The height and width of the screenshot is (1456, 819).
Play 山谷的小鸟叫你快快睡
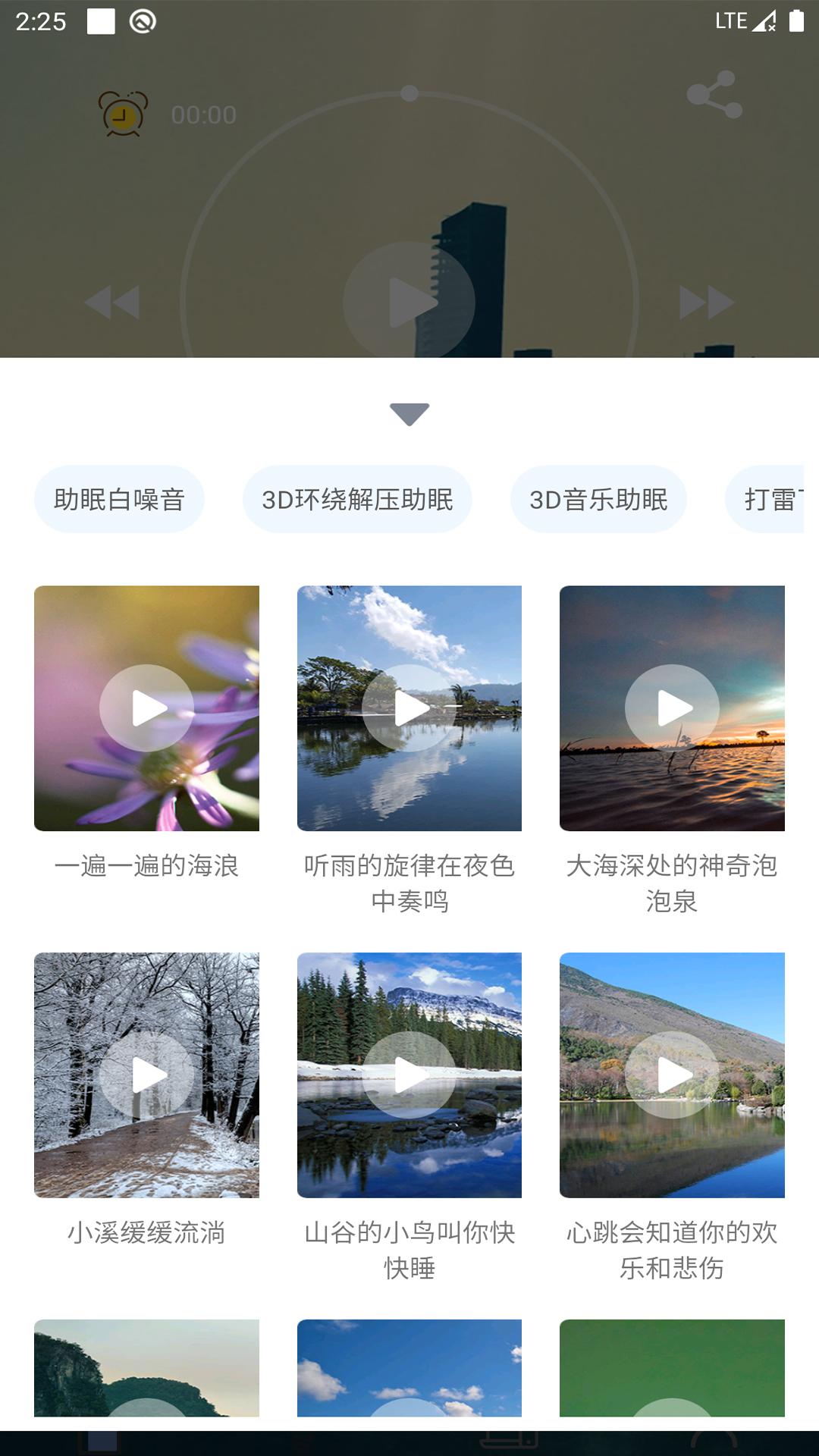coord(409,1075)
